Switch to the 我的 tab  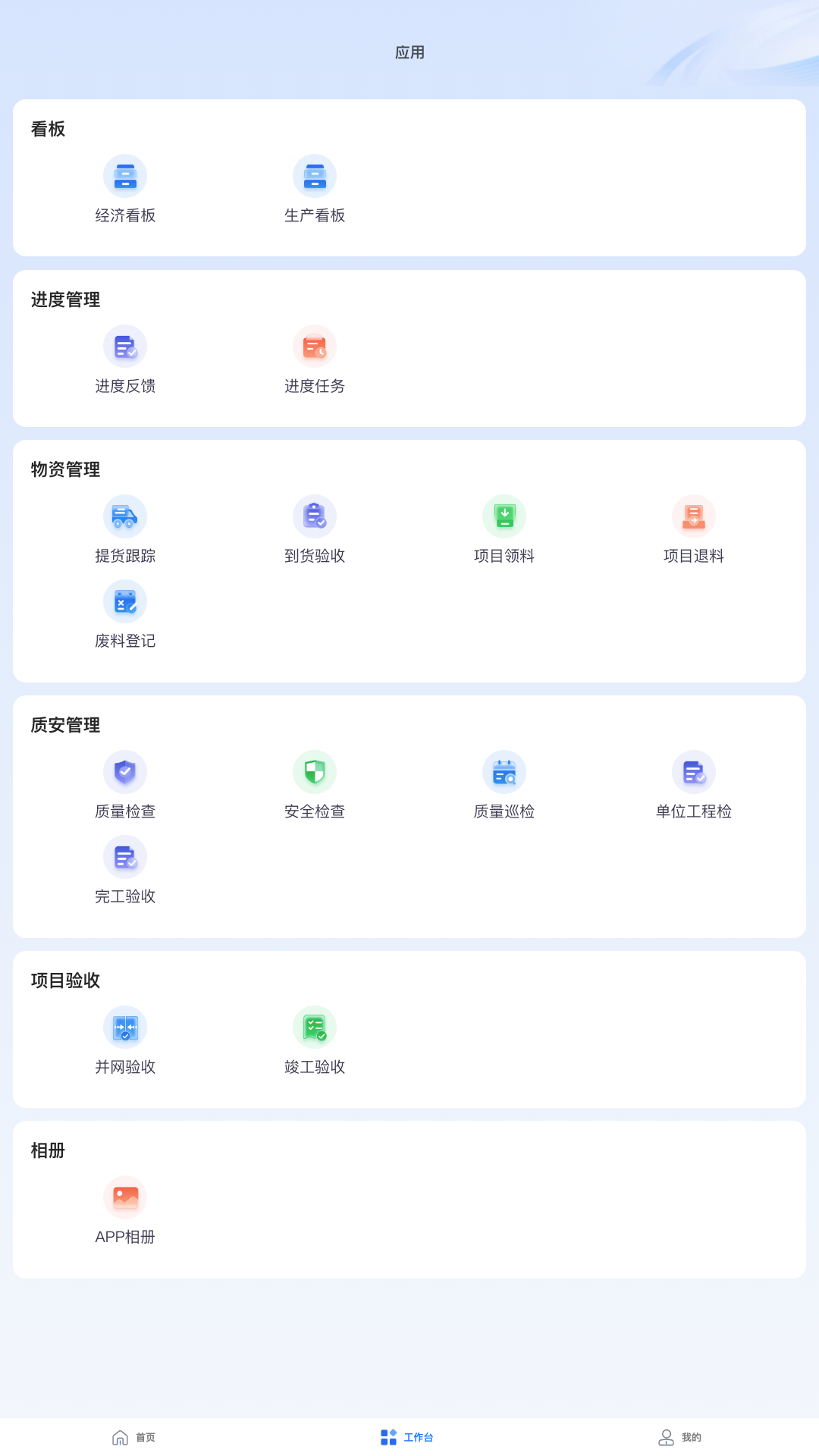pos(679,1437)
